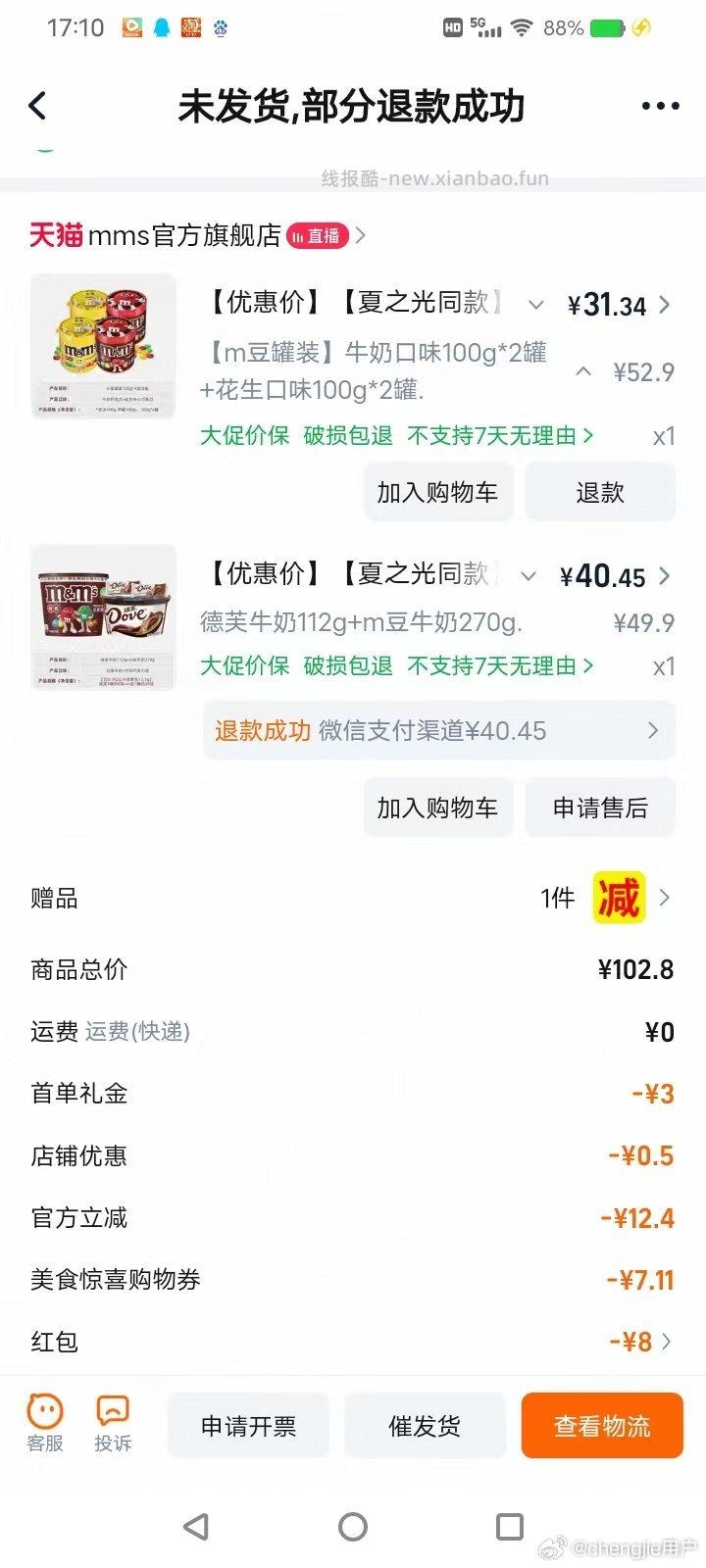Viewport: 706px width, 1568px height.
Task: Tap the back arrow at top left
Action: pyautogui.click(x=37, y=105)
